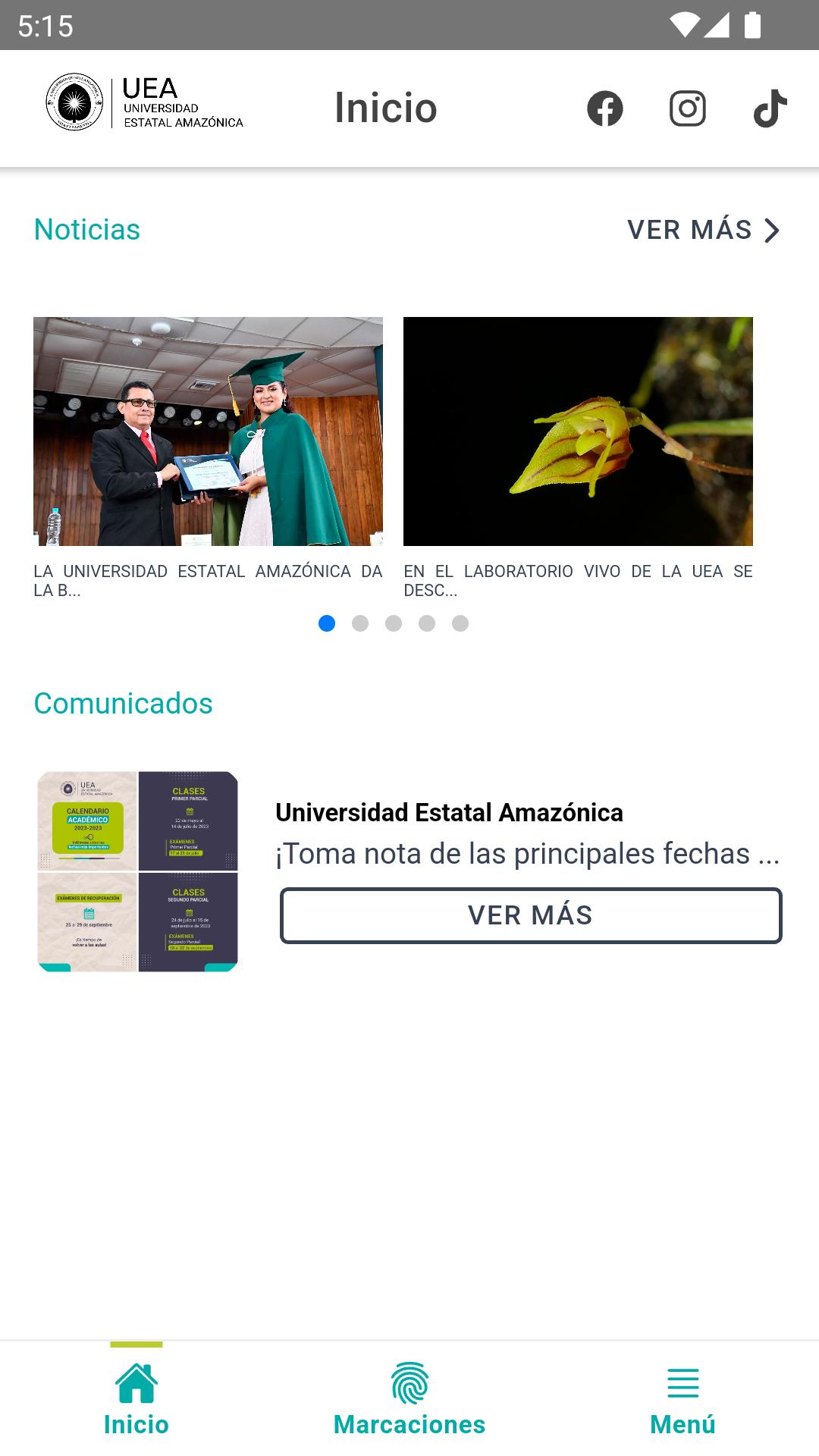Open the Menú tab

682,1398
